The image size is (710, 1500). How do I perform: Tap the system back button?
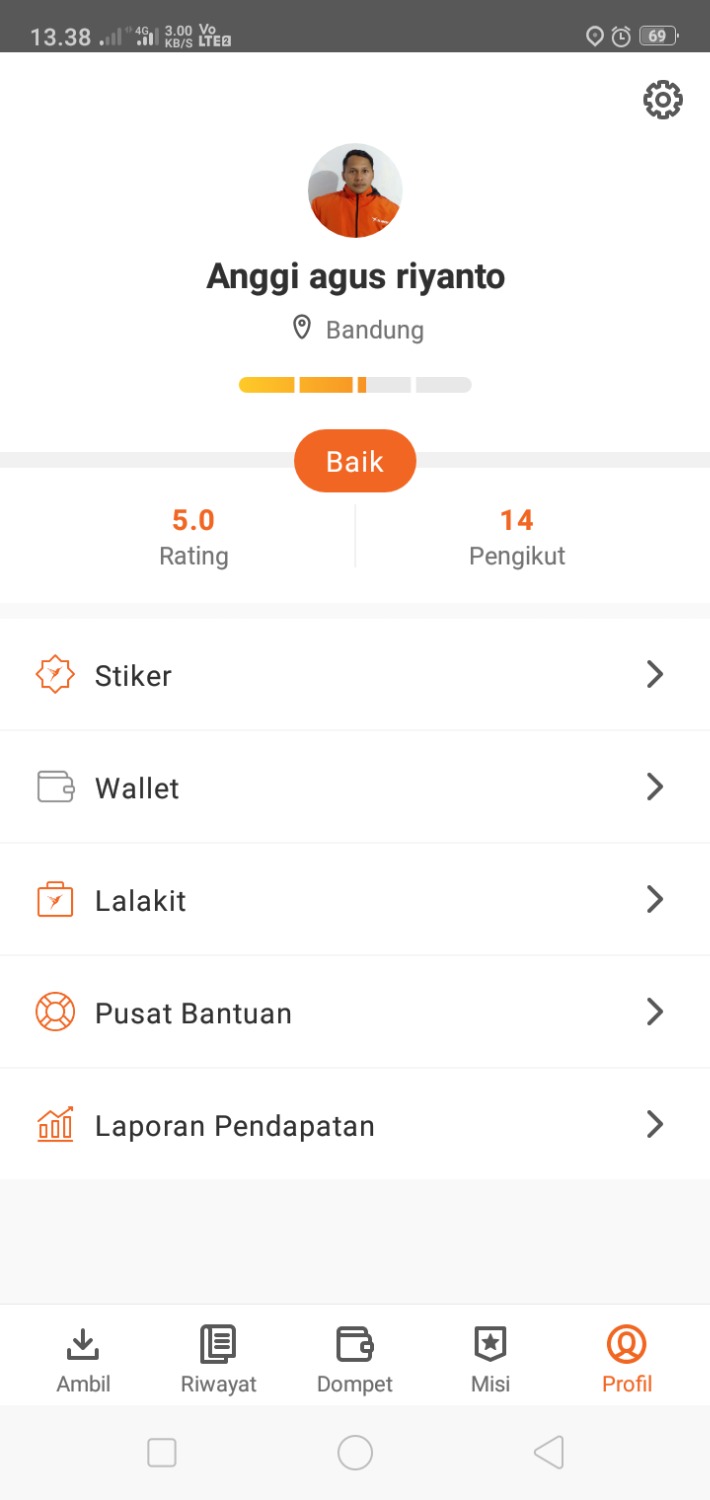point(549,1452)
